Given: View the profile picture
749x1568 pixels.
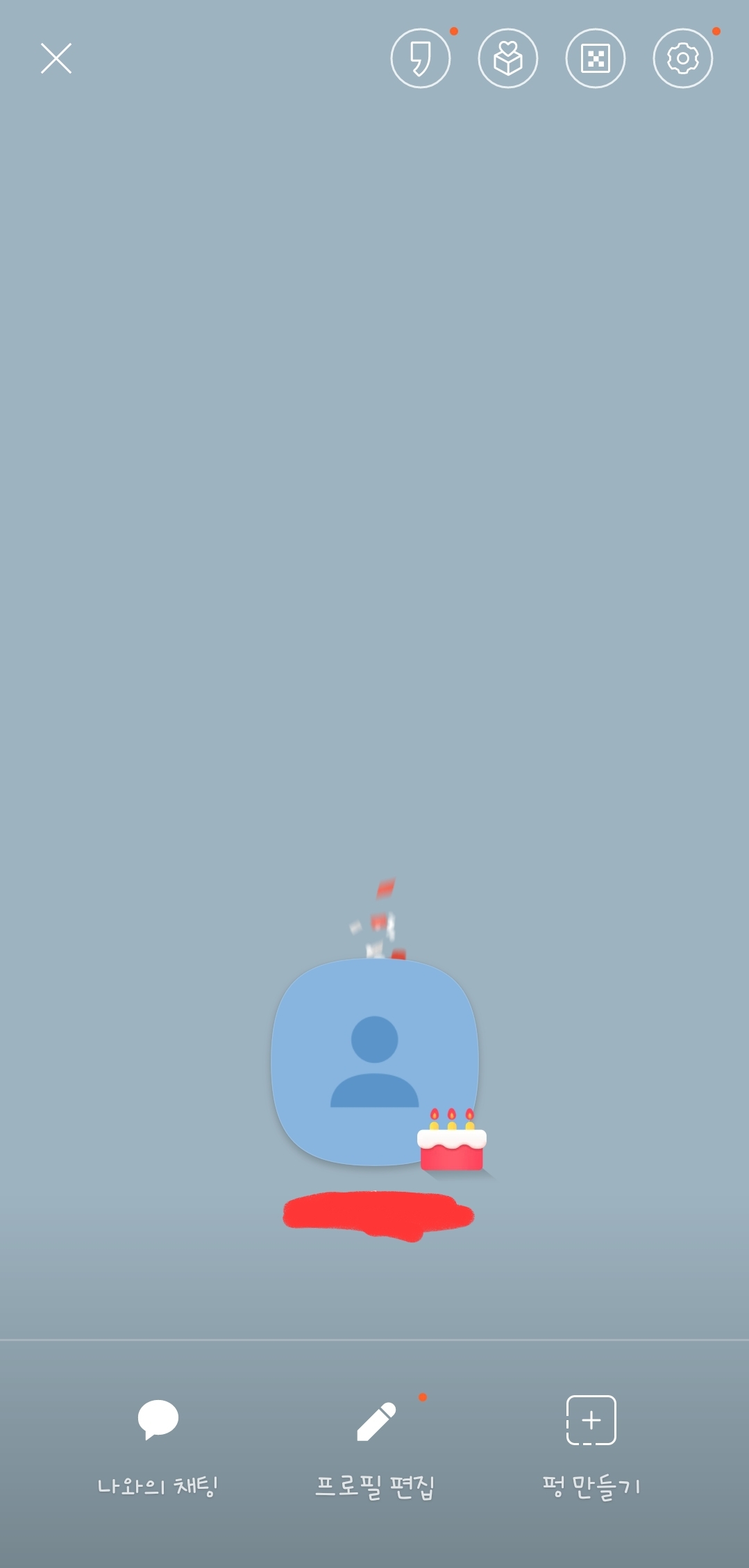Looking at the screenshot, I should [x=374, y=1061].
